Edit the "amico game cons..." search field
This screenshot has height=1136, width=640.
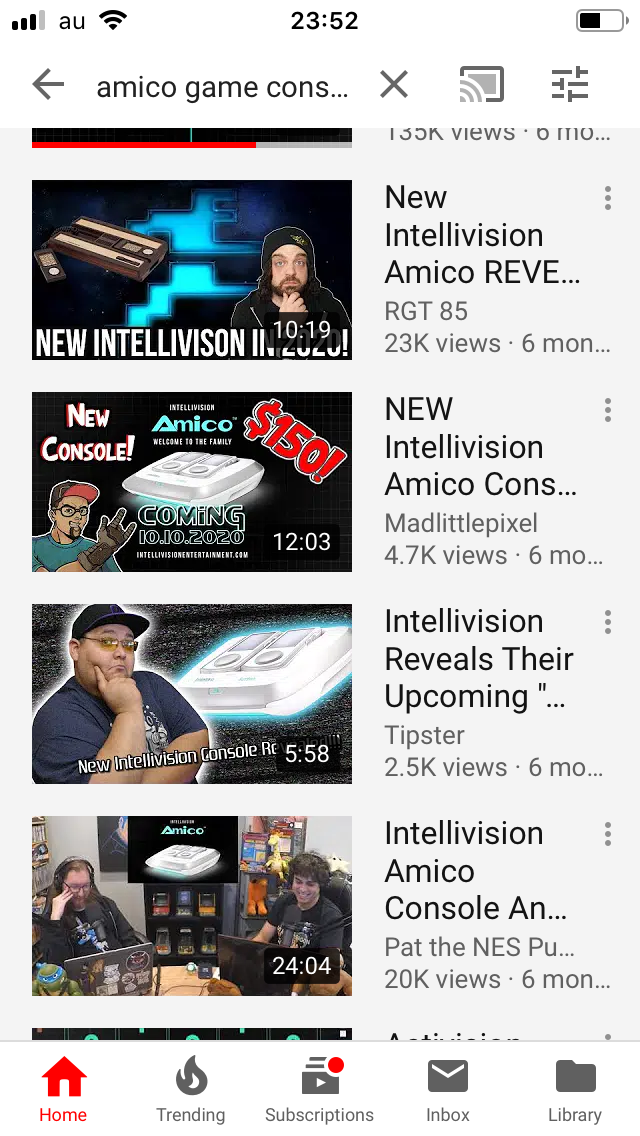(222, 87)
